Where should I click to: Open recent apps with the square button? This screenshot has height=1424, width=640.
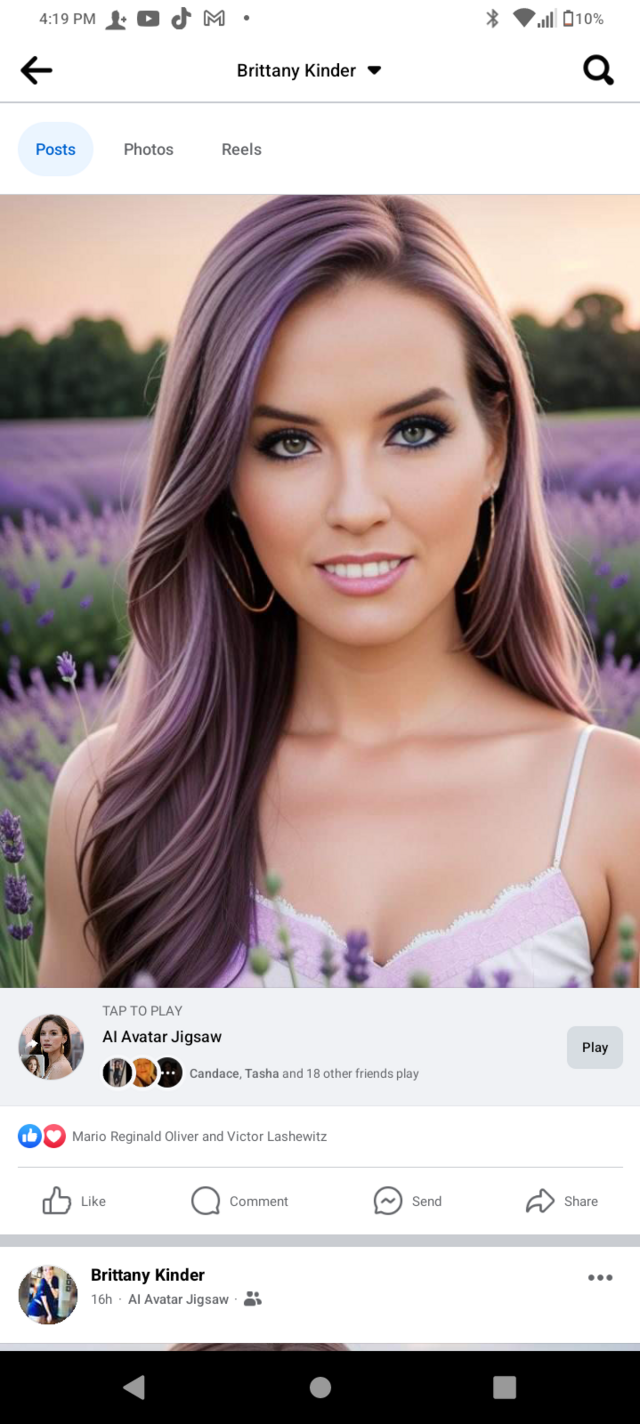(504, 1387)
